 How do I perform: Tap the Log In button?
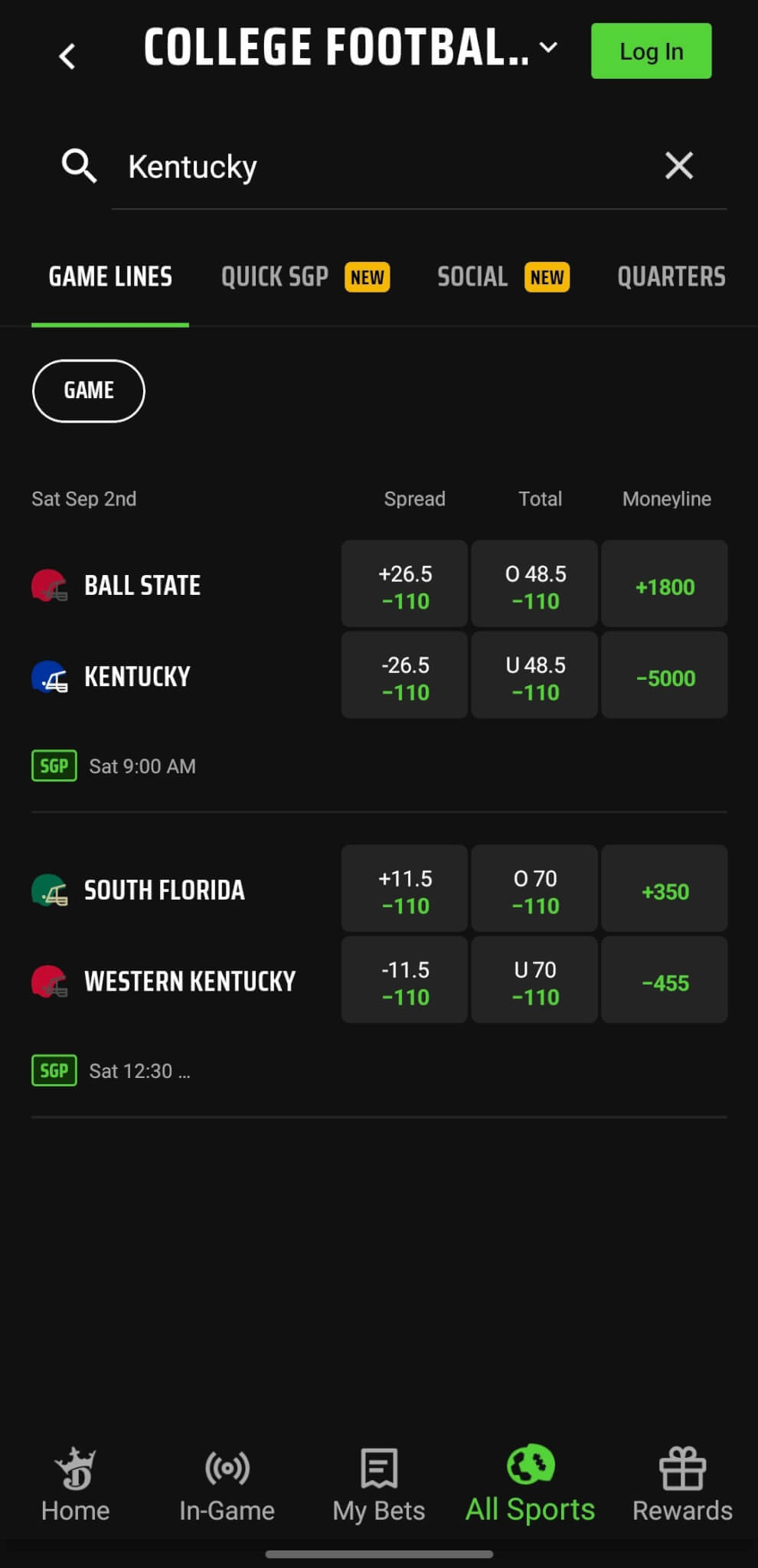pos(650,51)
